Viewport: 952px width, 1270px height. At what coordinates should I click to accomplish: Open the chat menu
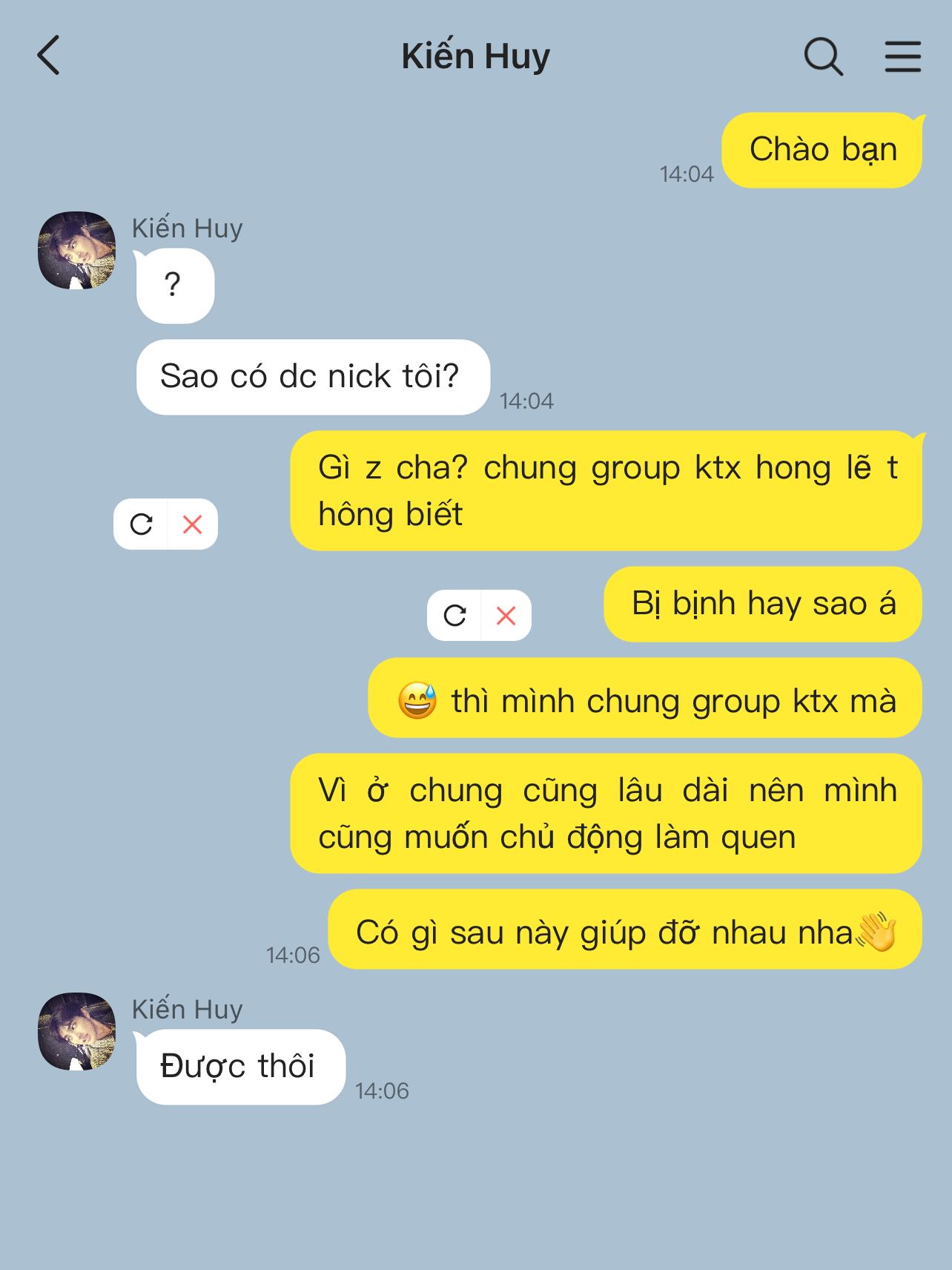(x=902, y=56)
